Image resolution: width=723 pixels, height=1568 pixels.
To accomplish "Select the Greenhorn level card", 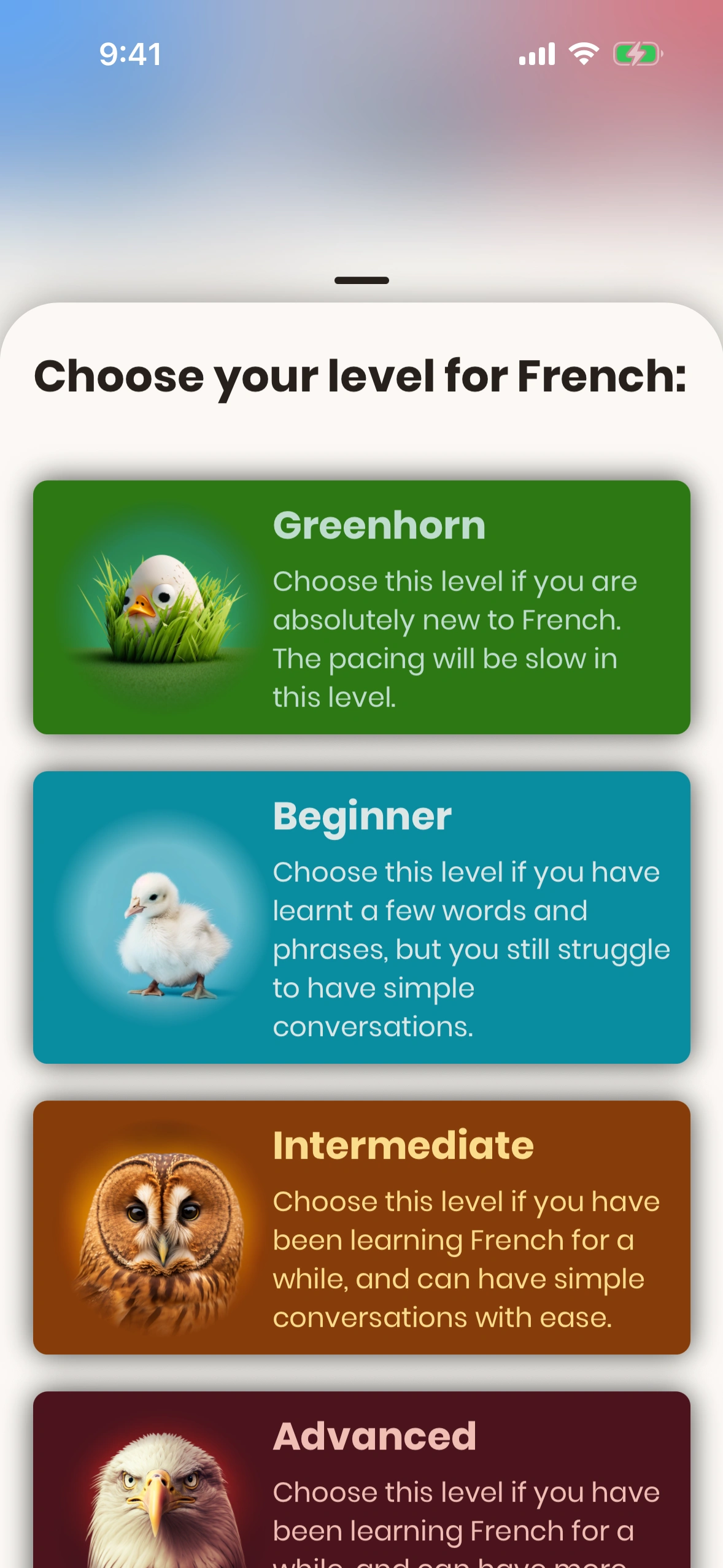I will (361, 607).
